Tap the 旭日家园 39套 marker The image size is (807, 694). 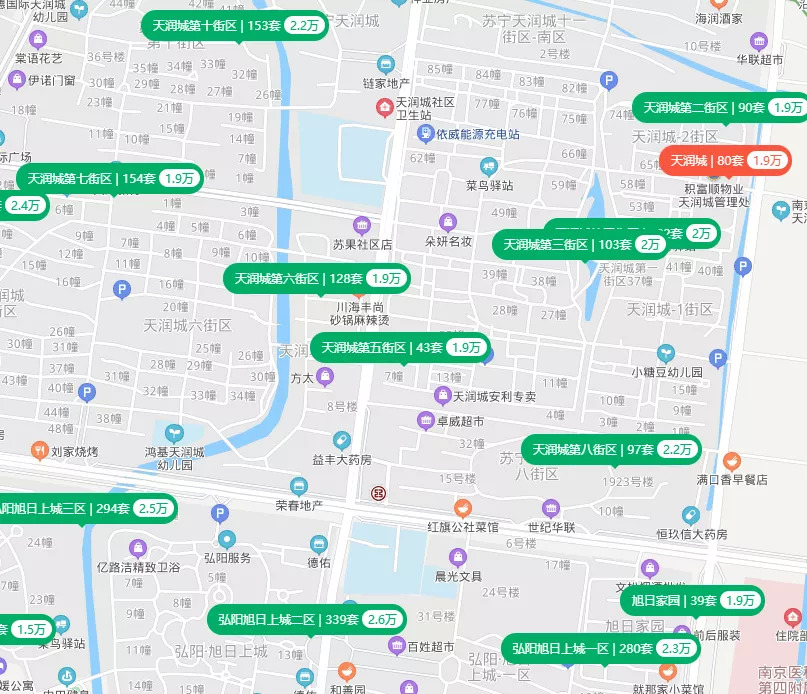coord(691,600)
